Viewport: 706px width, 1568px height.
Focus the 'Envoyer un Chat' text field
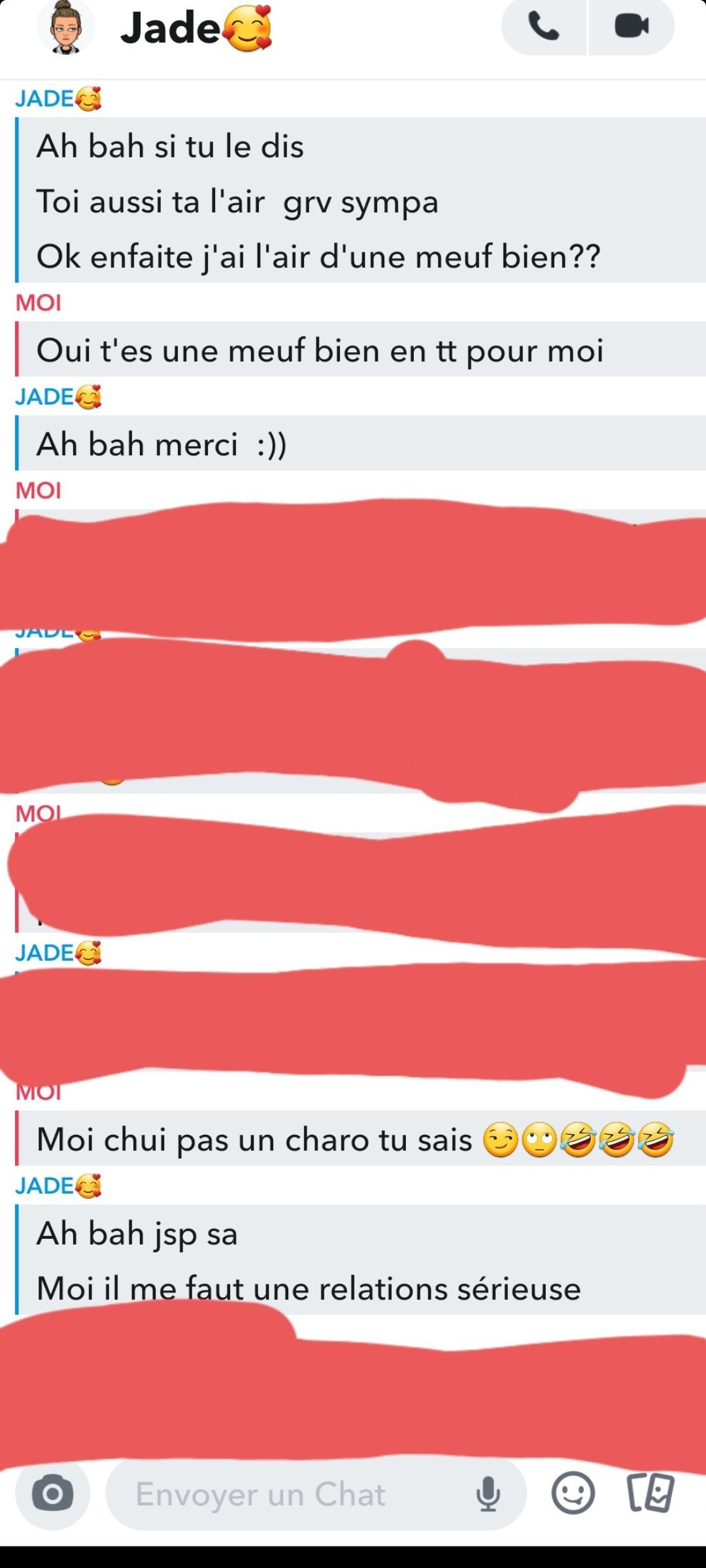click(288, 1494)
